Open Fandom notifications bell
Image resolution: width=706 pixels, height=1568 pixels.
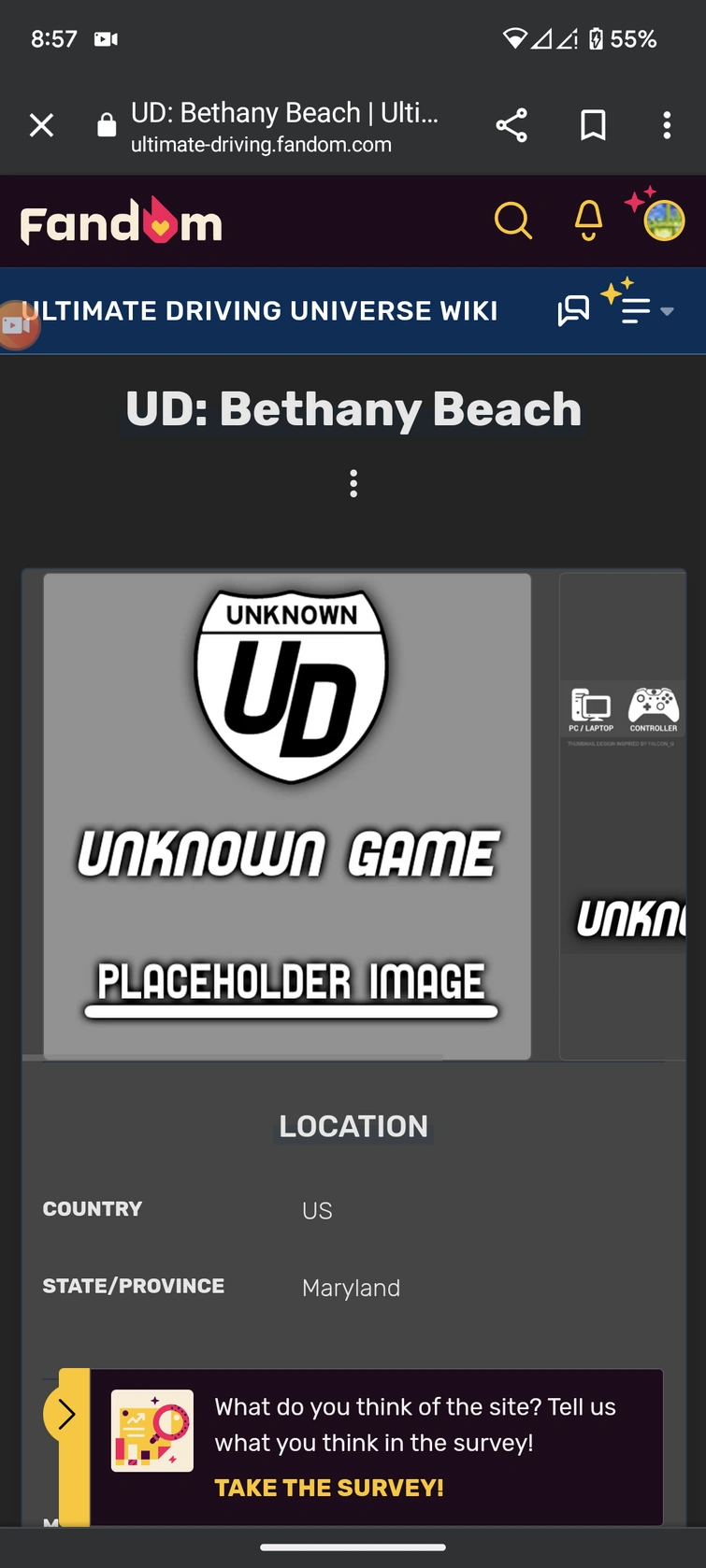pyautogui.click(x=587, y=221)
